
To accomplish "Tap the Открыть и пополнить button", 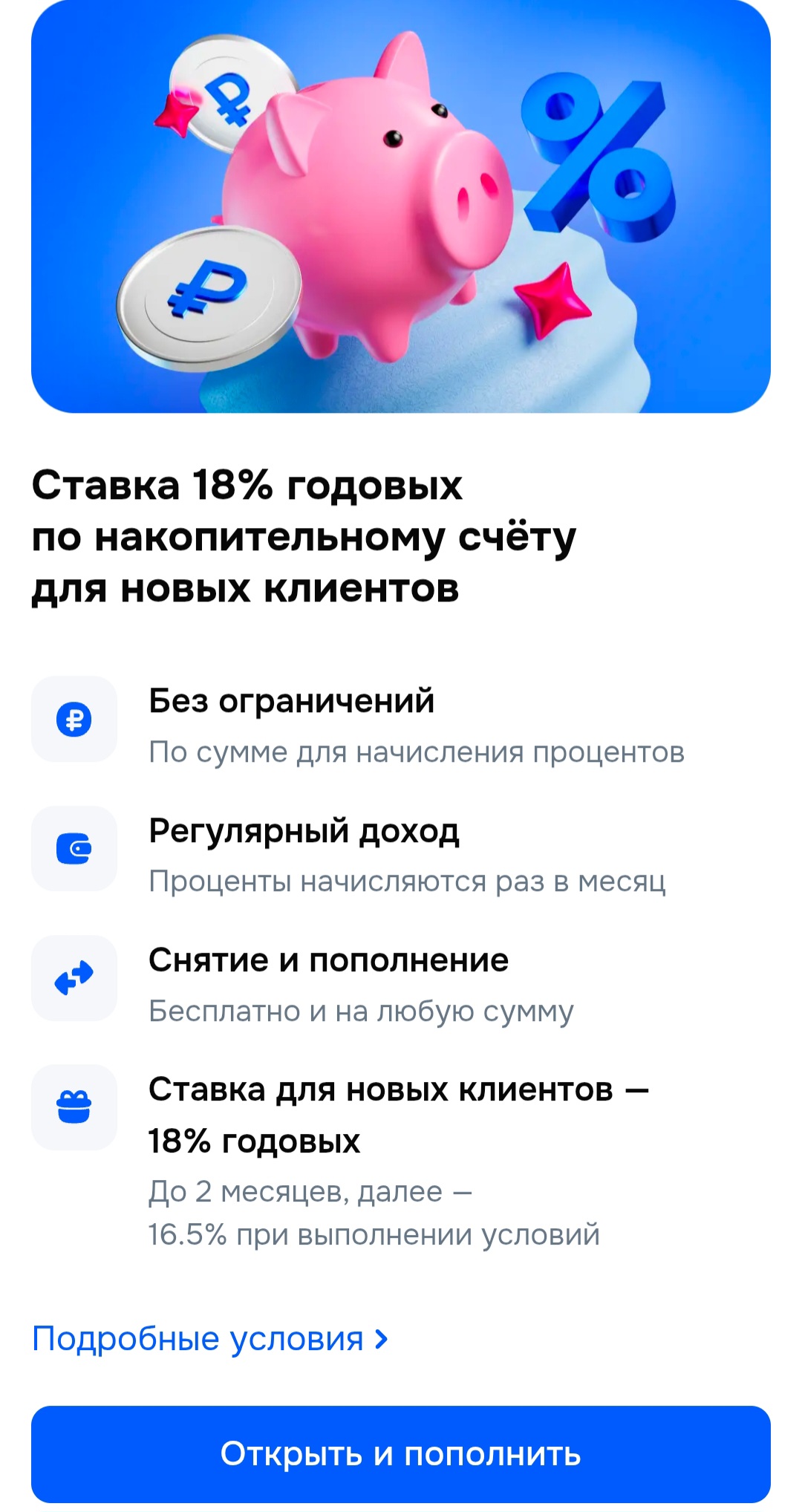I will [x=401, y=1453].
